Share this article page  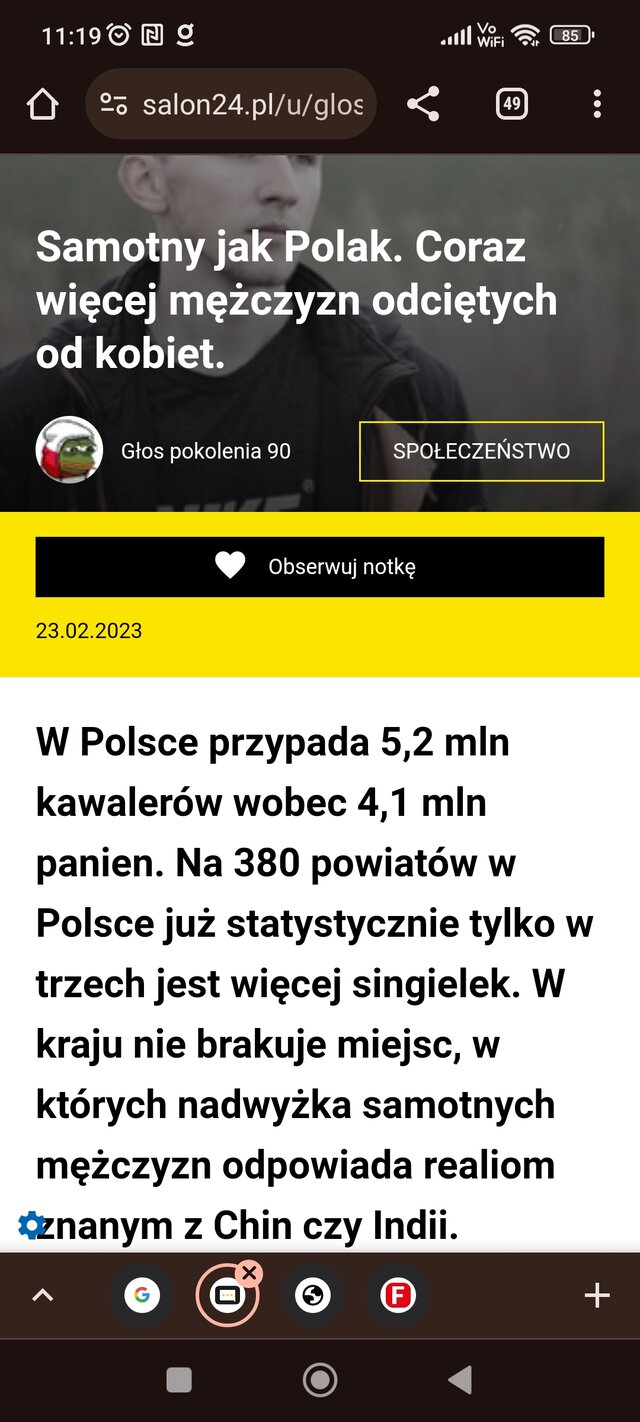[423, 104]
